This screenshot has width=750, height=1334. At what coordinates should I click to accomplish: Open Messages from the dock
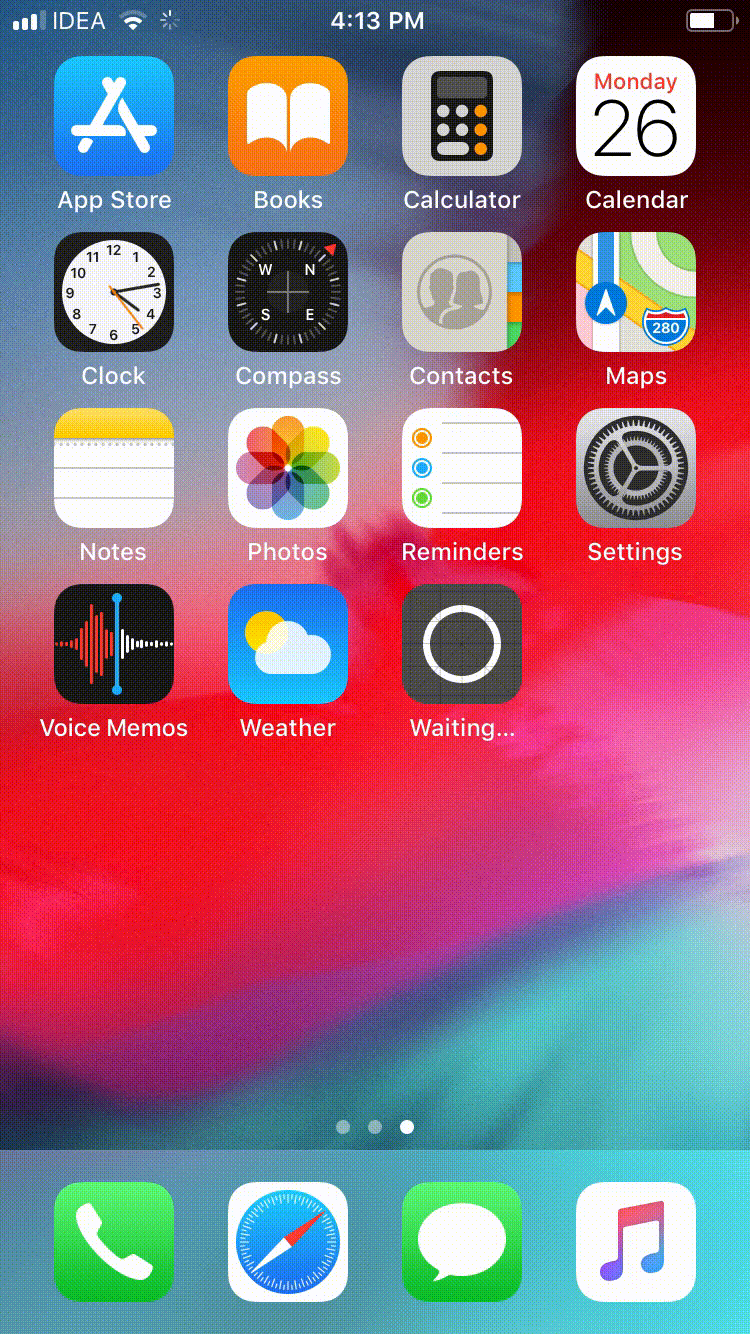(462, 1241)
